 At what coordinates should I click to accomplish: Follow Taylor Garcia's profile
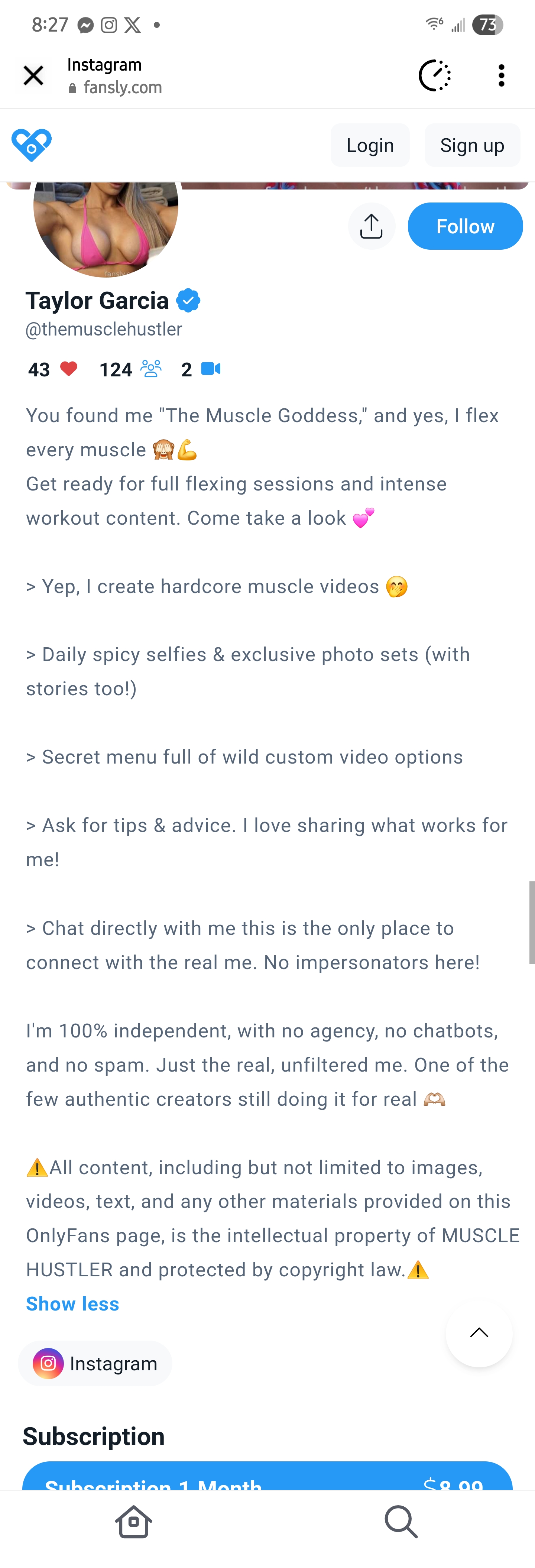point(465,226)
